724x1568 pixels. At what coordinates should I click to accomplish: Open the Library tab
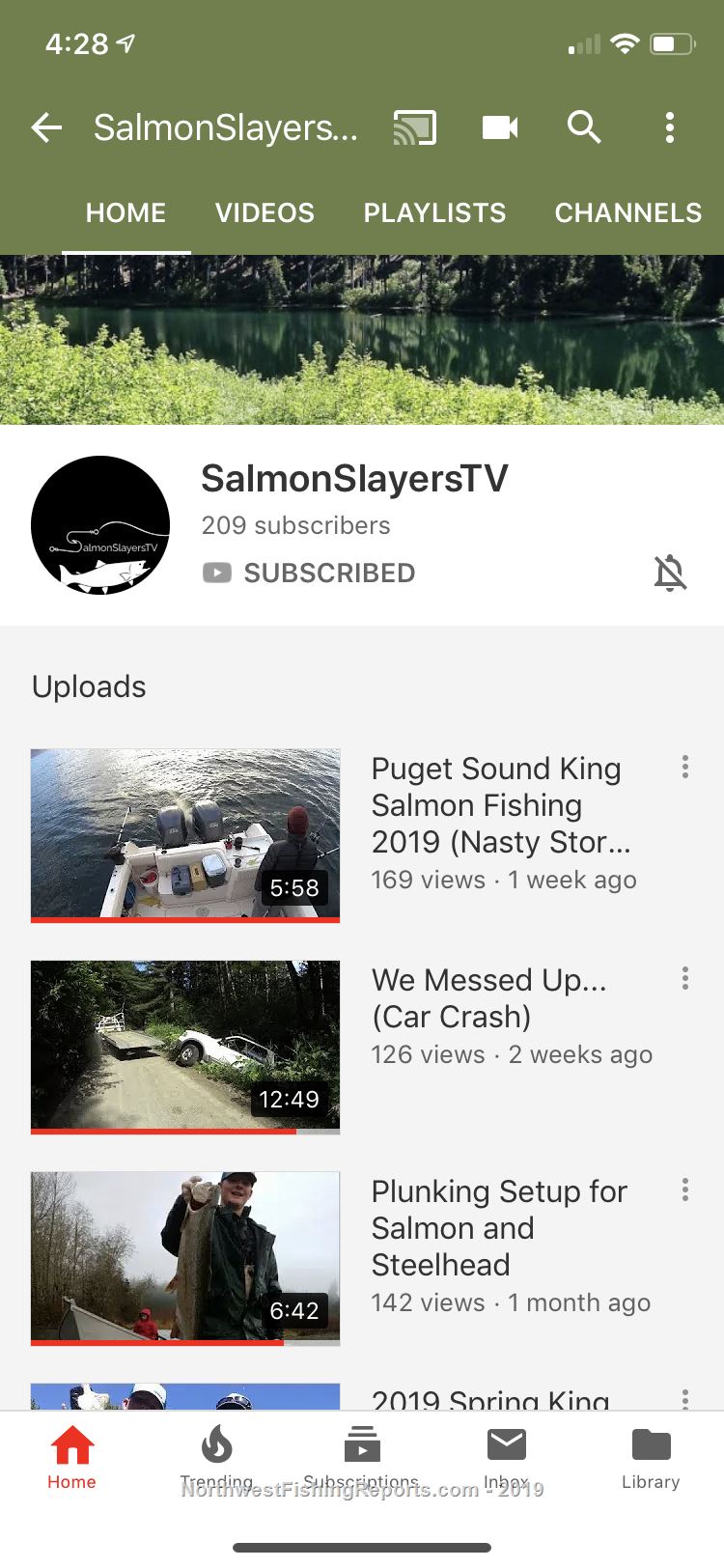652,1458
